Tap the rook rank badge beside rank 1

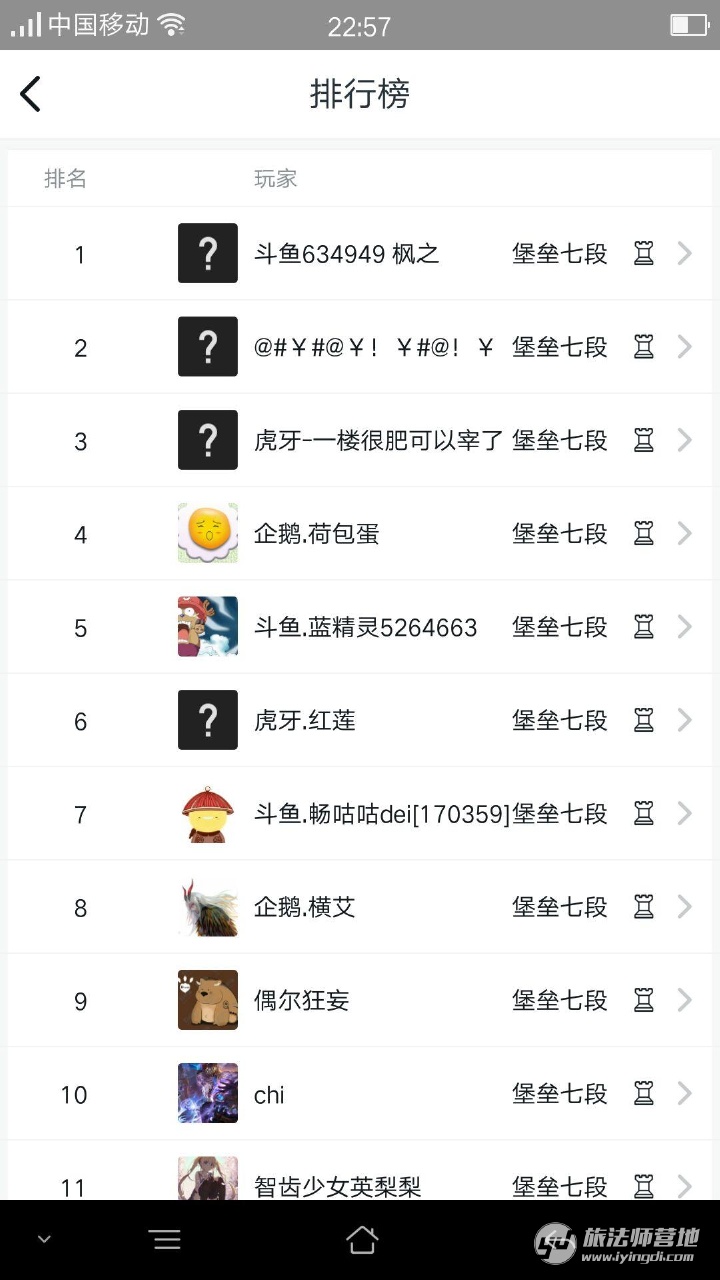[x=644, y=254]
